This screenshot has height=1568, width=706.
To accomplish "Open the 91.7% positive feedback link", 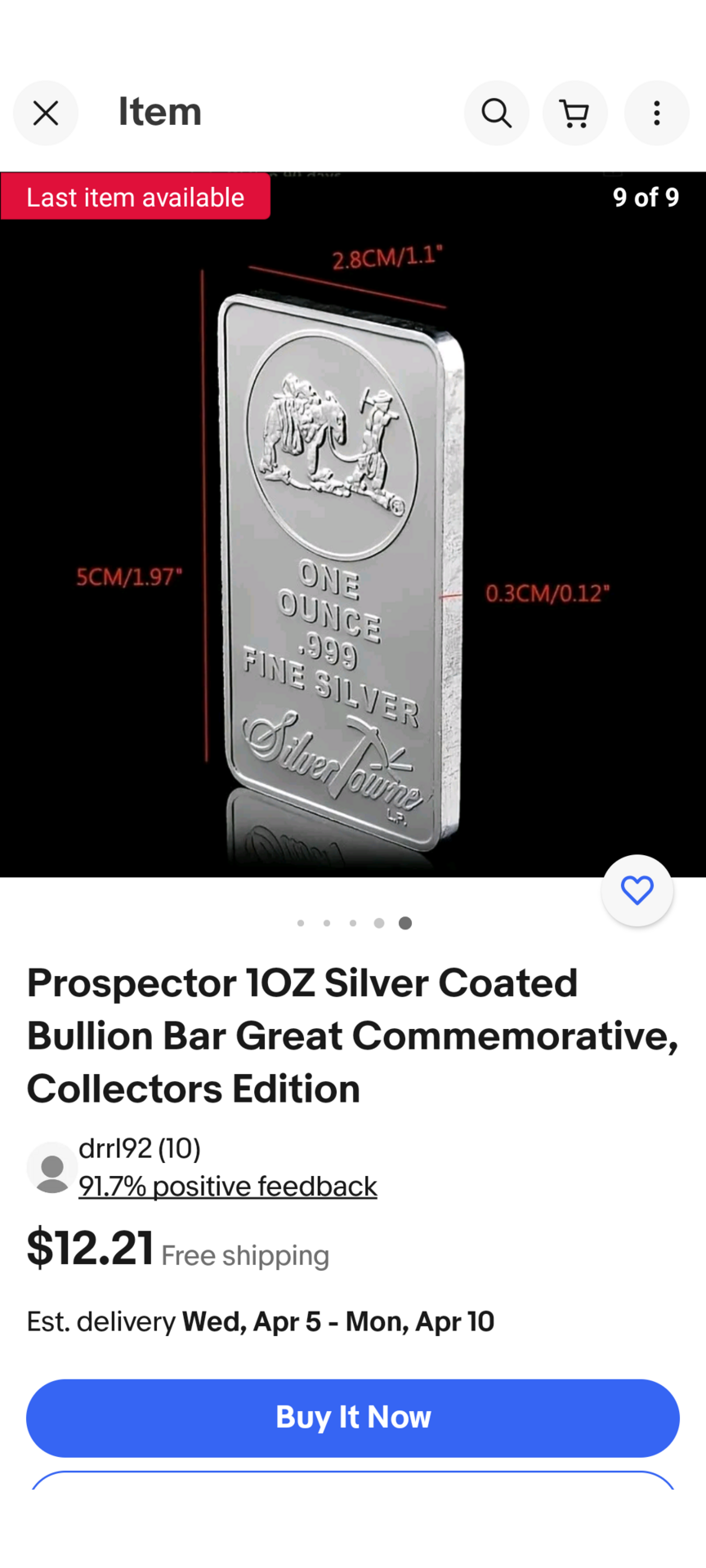I will pyautogui.click(x=228, y=1186).
